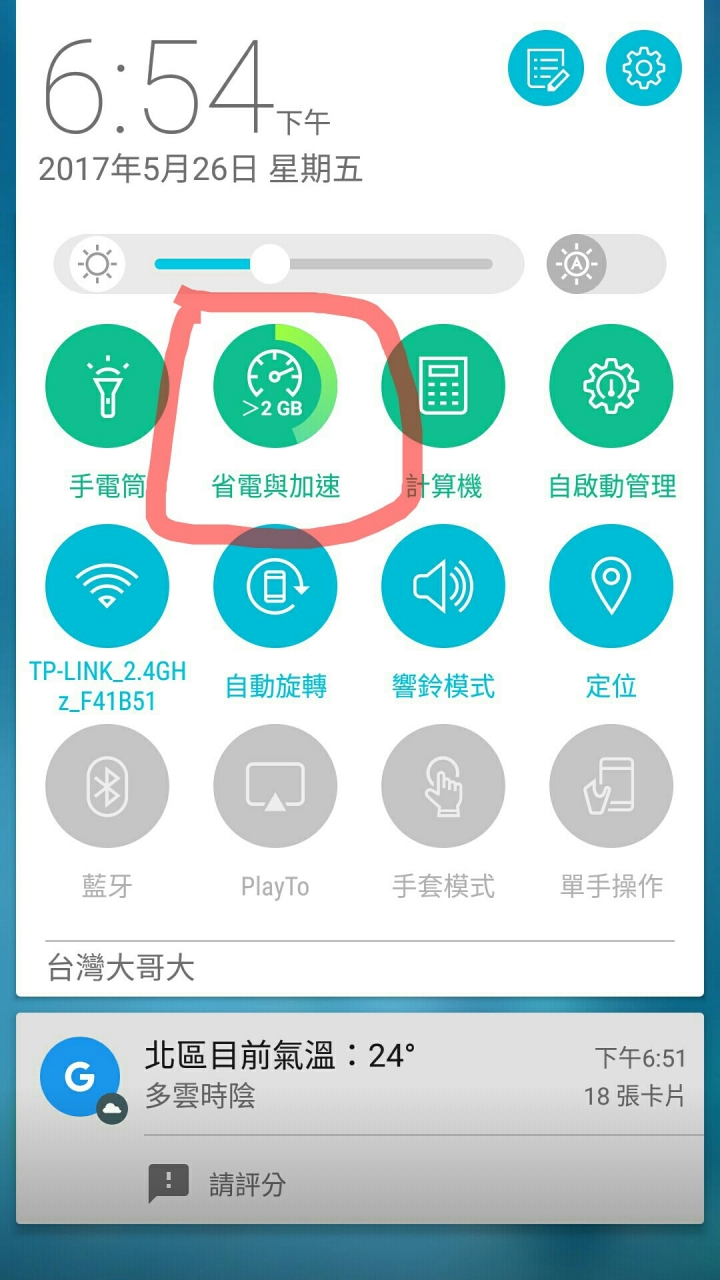
Task: Turn off location (定位)
Action: pos(611,586)
